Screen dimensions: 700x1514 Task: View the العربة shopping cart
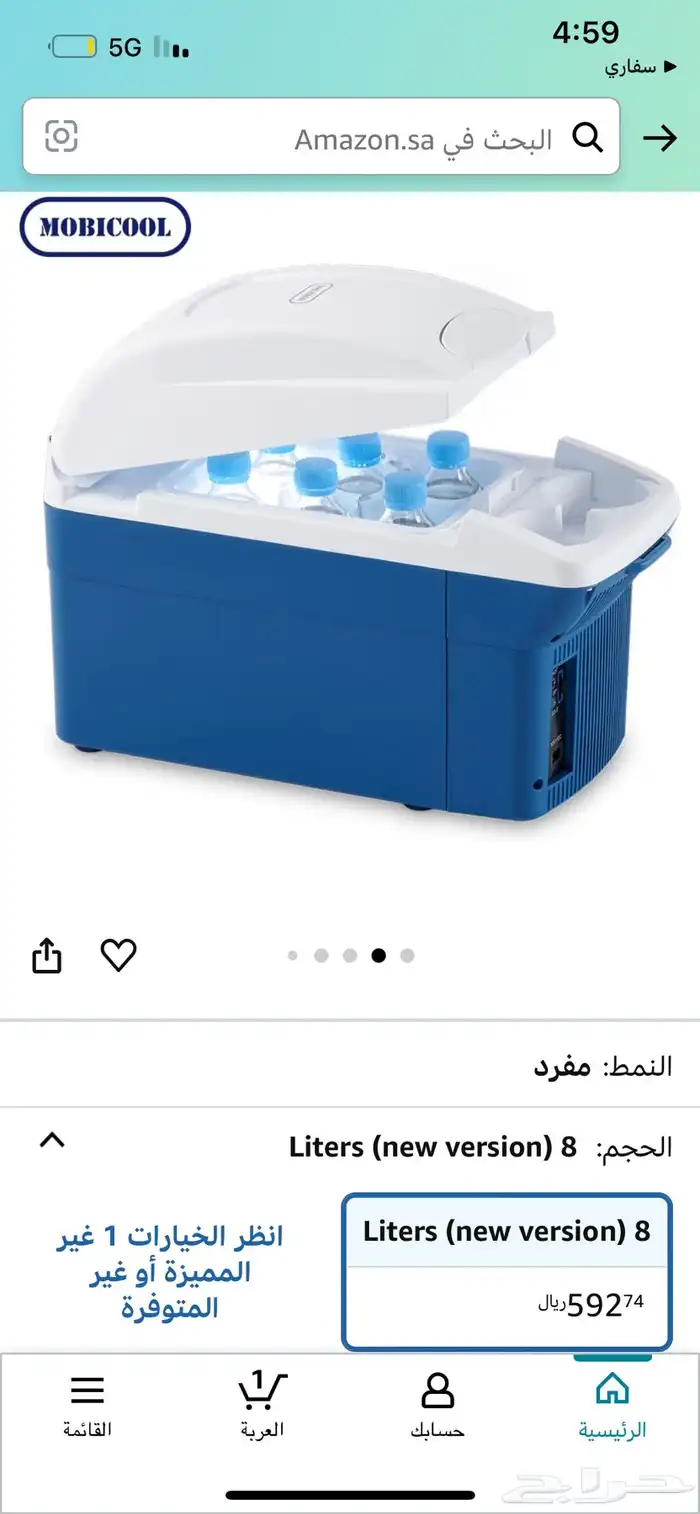pyautogui.click(x=262, y=1403)
